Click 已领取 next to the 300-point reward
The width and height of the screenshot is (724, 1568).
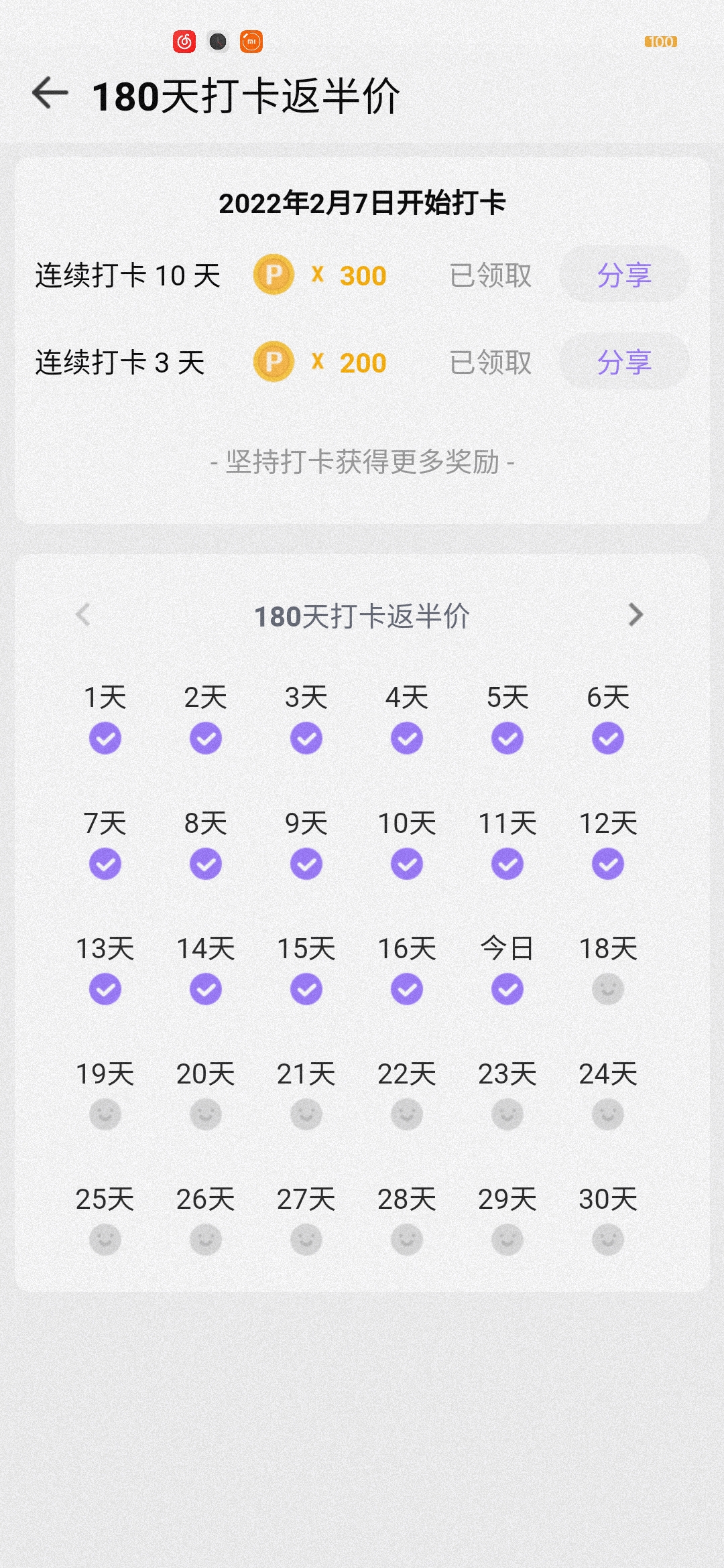490,275
